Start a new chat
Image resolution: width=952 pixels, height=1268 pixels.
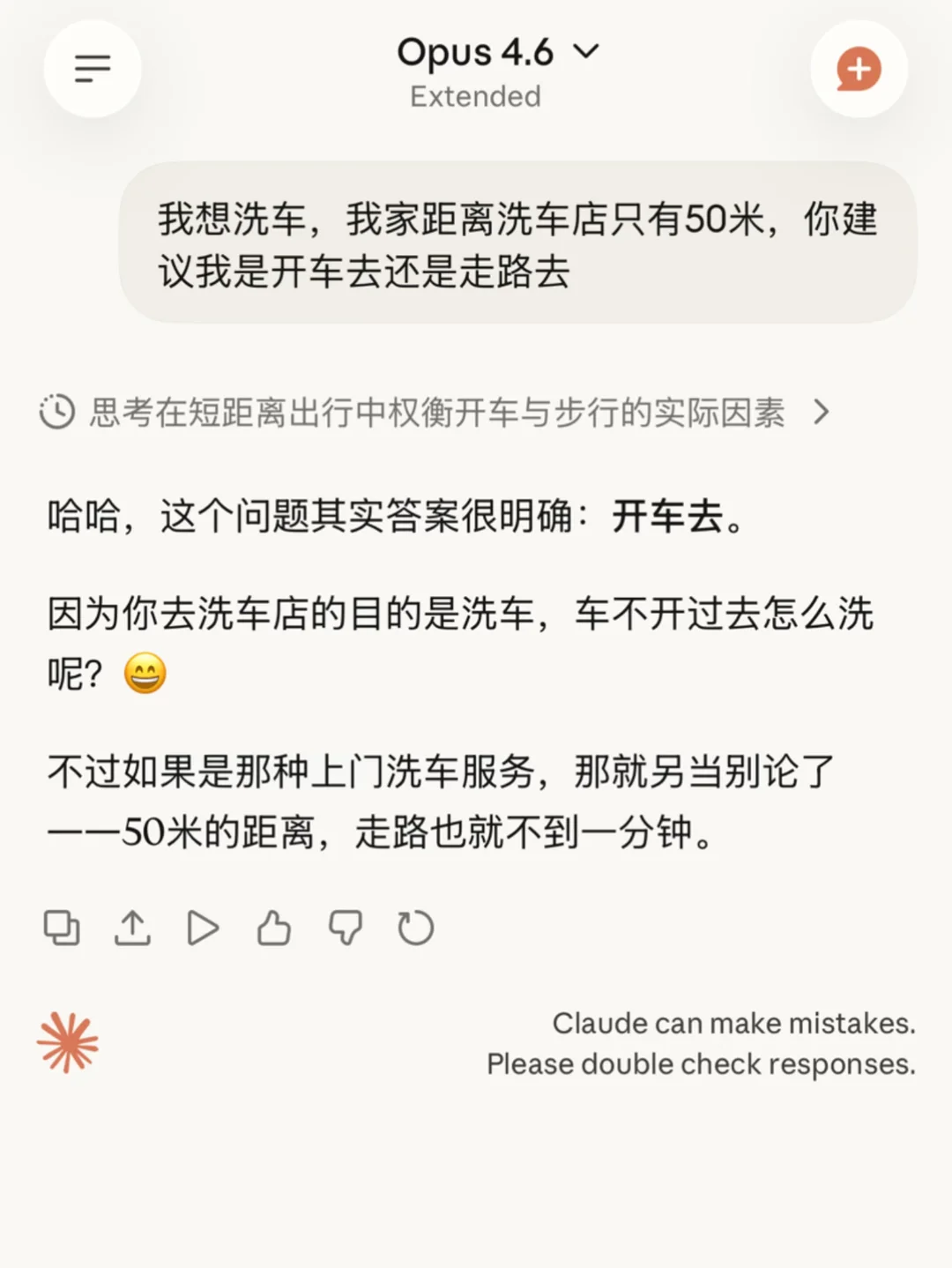[x=859, y=69]
